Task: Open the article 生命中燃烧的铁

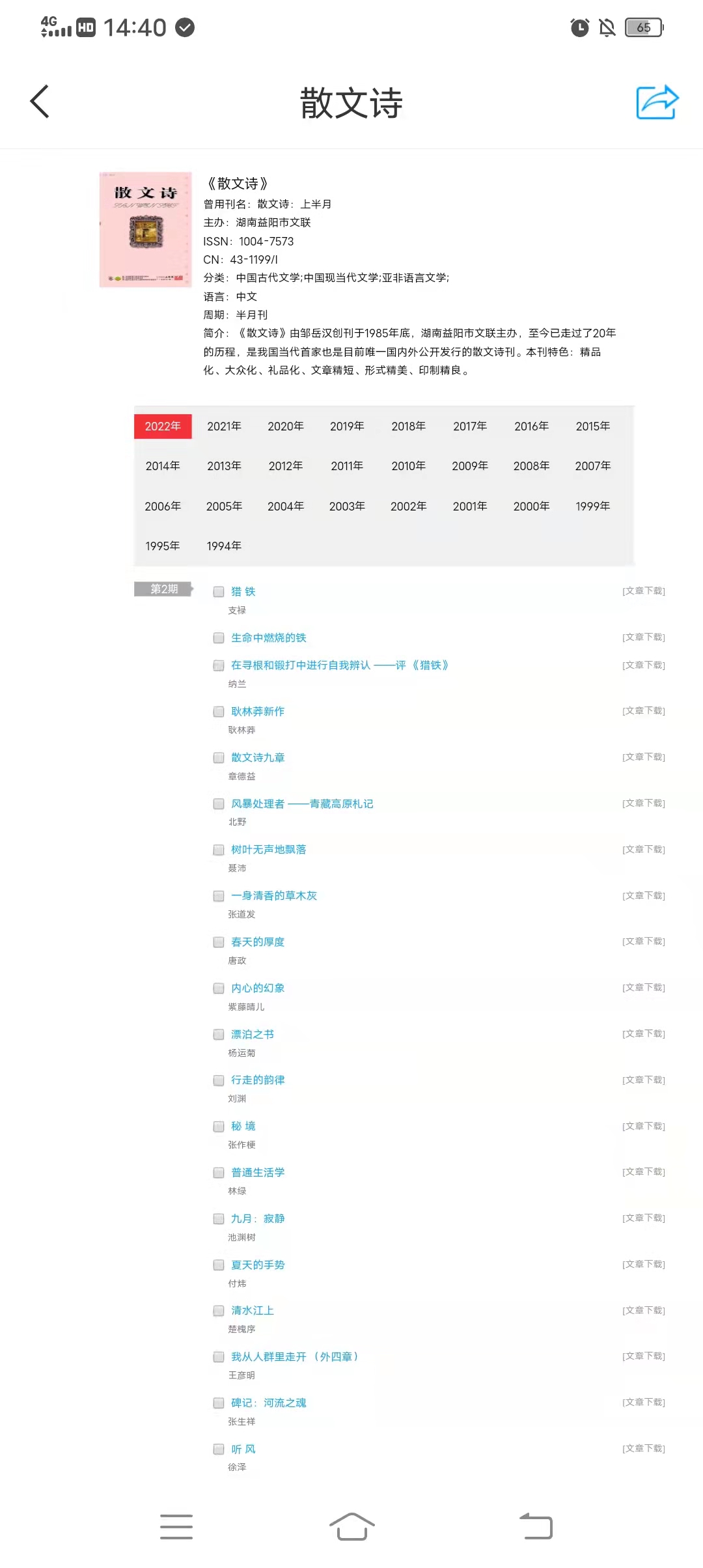Action: 268,638
